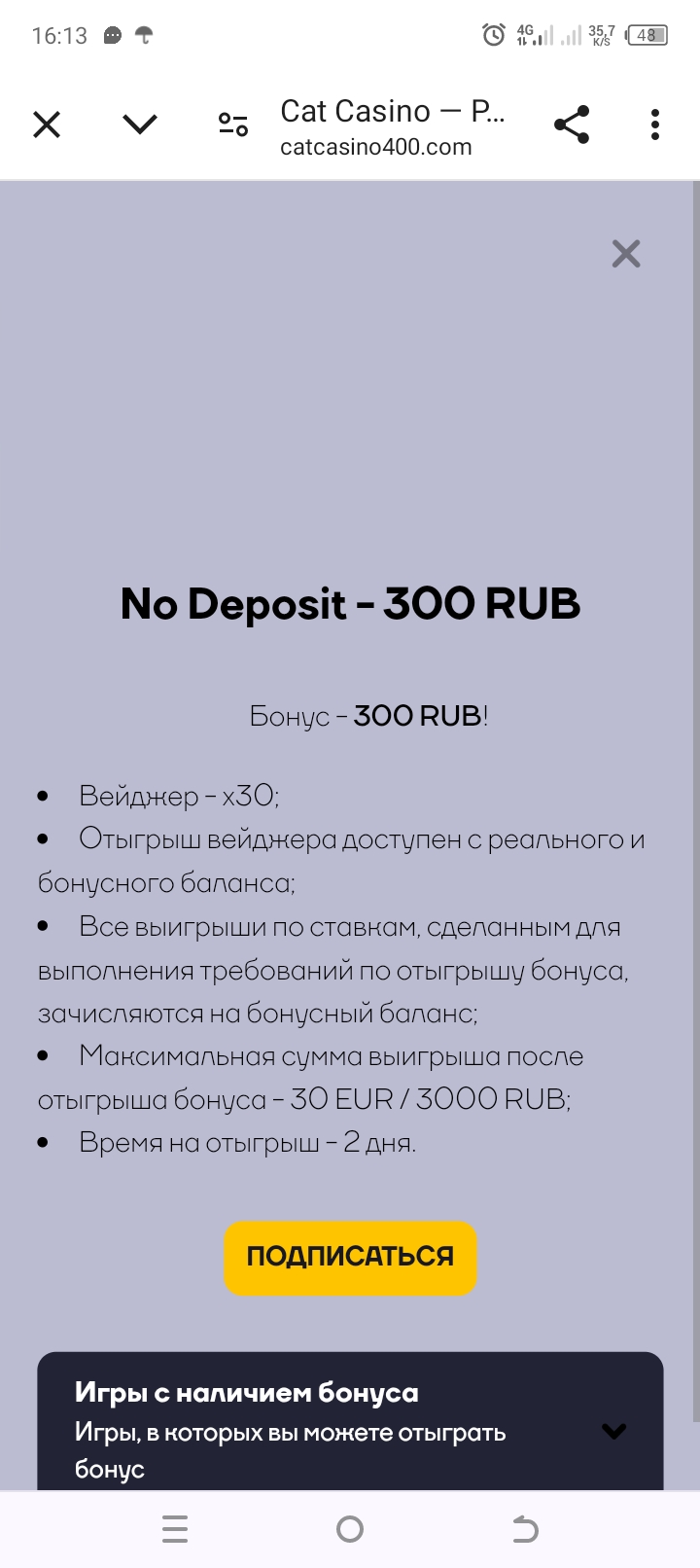The height and width of the screenshot is (1568, 700).
Task: Expand the Игры с наличием бонуса section
Action: click(x=613, y=1431)
